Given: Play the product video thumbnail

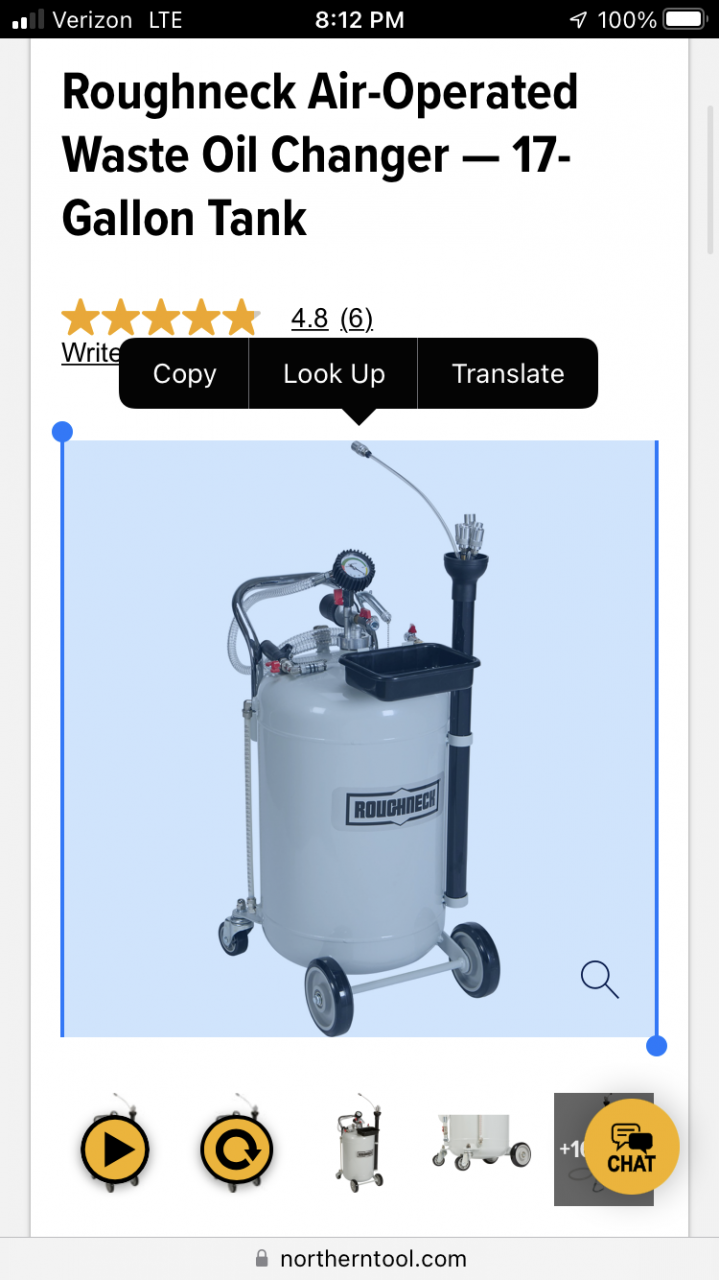Looking at the screenshot, I should pyautogui.click(x=115, y=1150).
